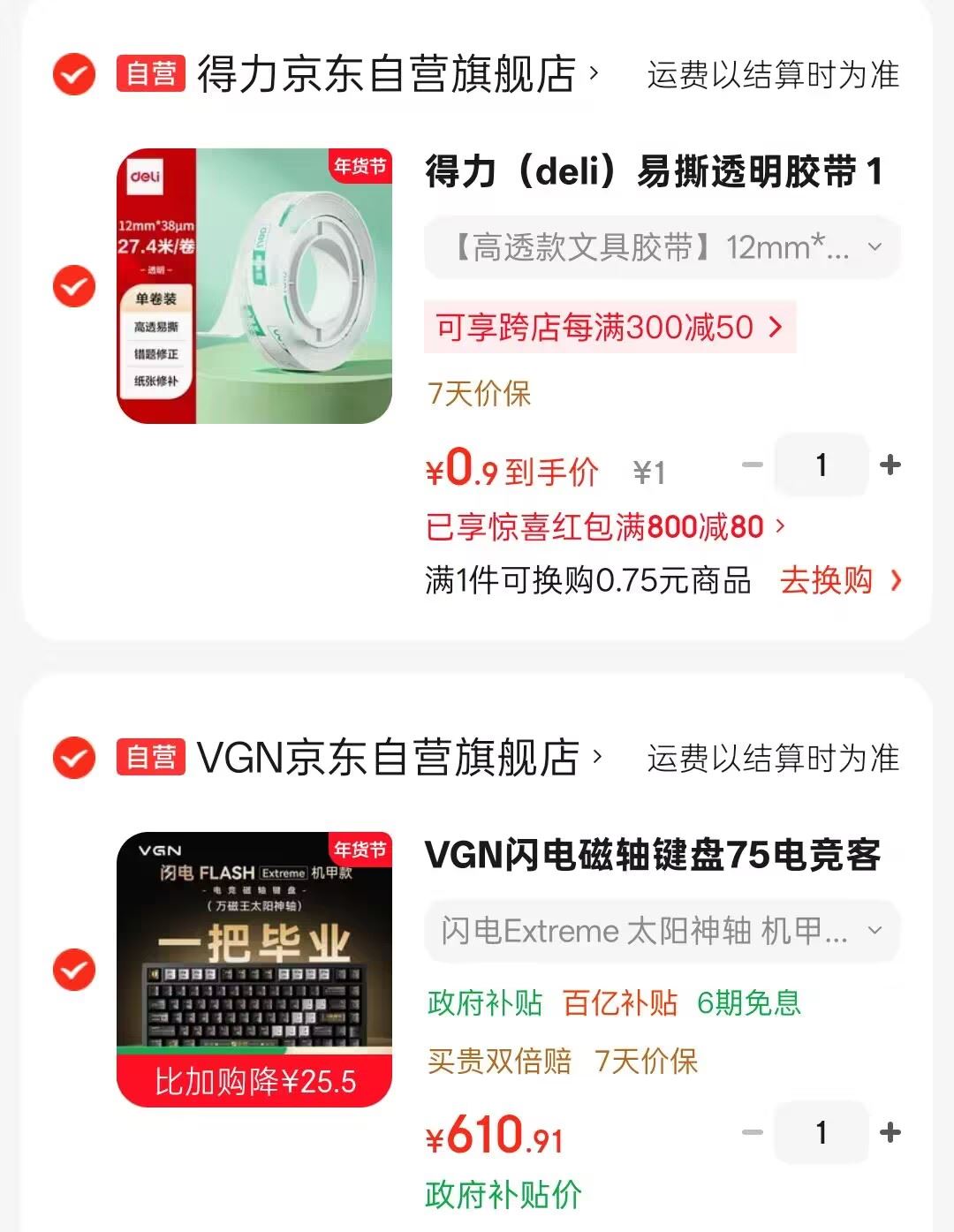Open the VGN 闪电 keyboard product image
The width and height of the screenshot is (954, 1232).
254,970
